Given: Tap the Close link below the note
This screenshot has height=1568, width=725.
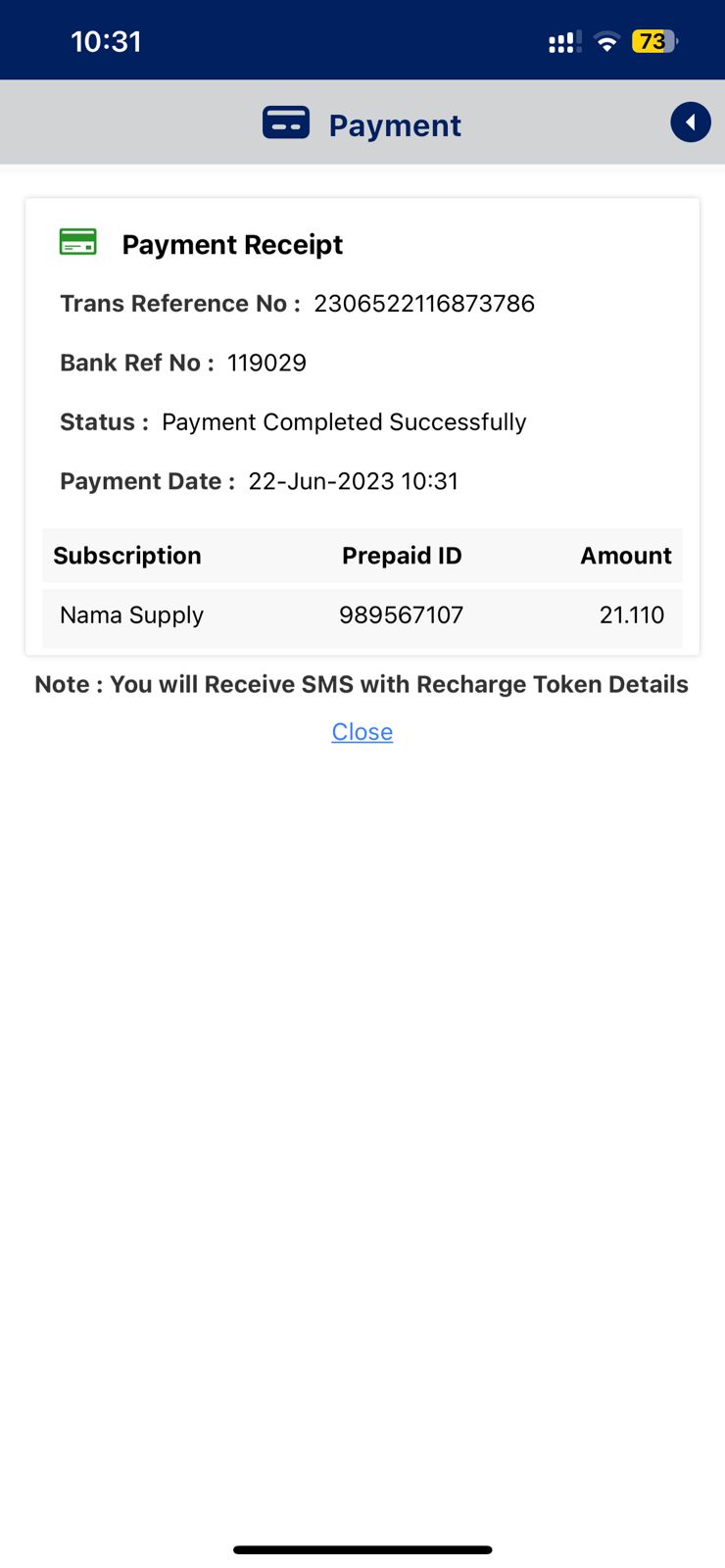Looking at the screenshot, I should point(362,732).
